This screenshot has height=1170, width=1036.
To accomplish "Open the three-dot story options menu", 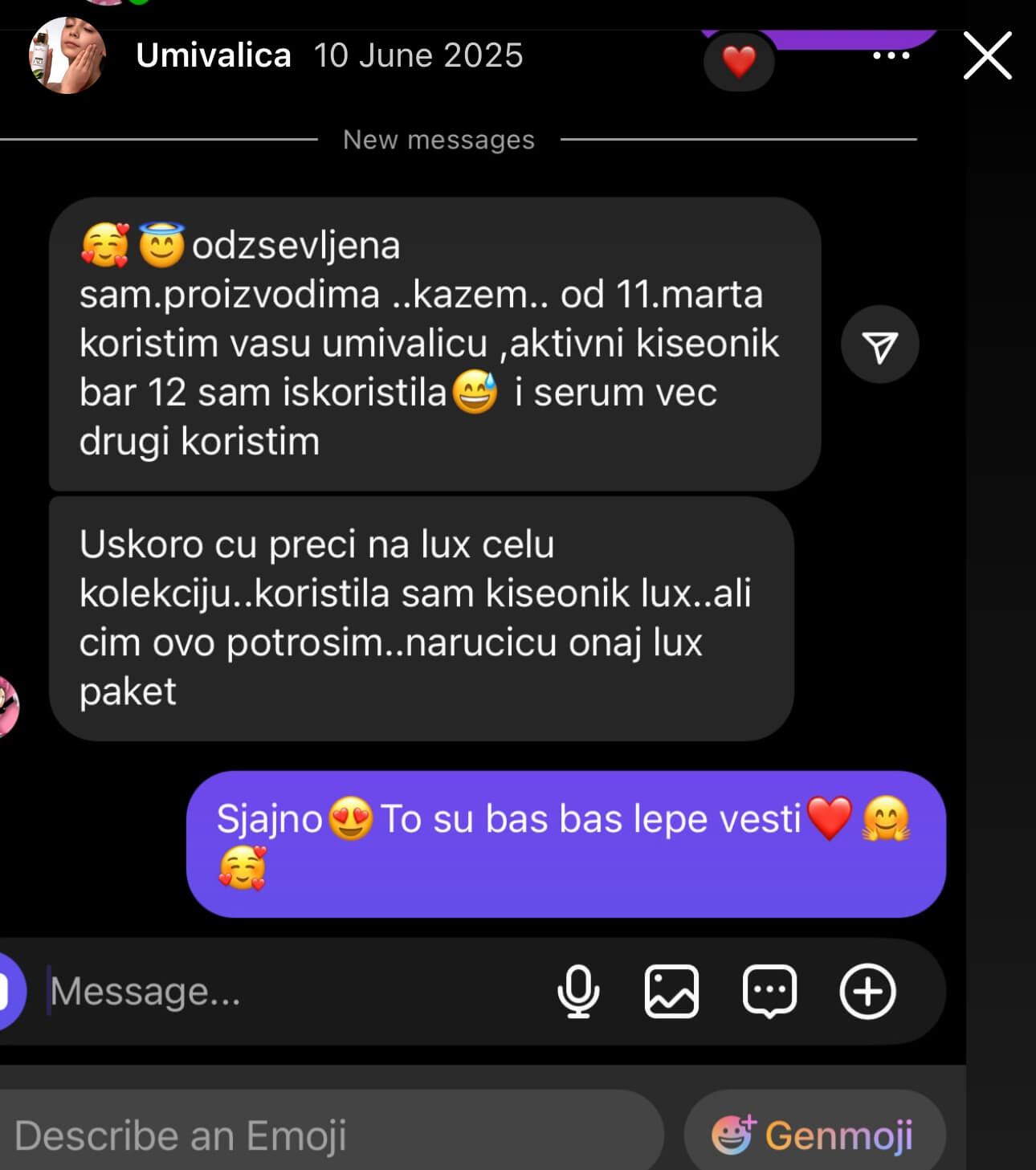I will pyautogui.click(x=891, y=55).
